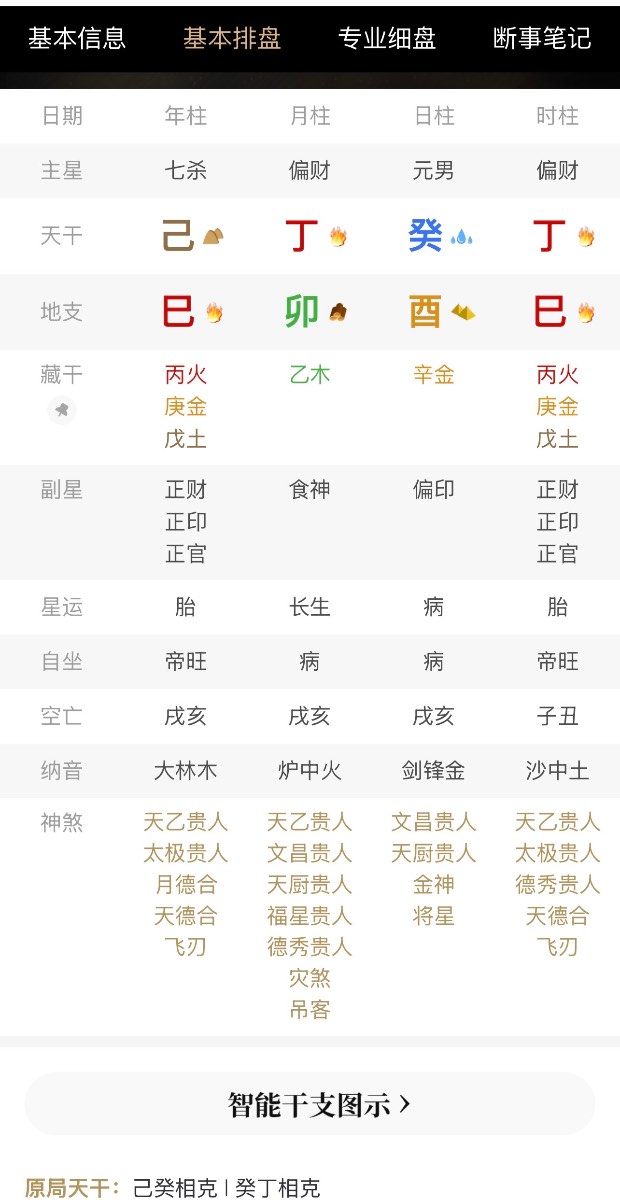
Task: Go to the 断事笔记 tab
Action: point(542,38)
